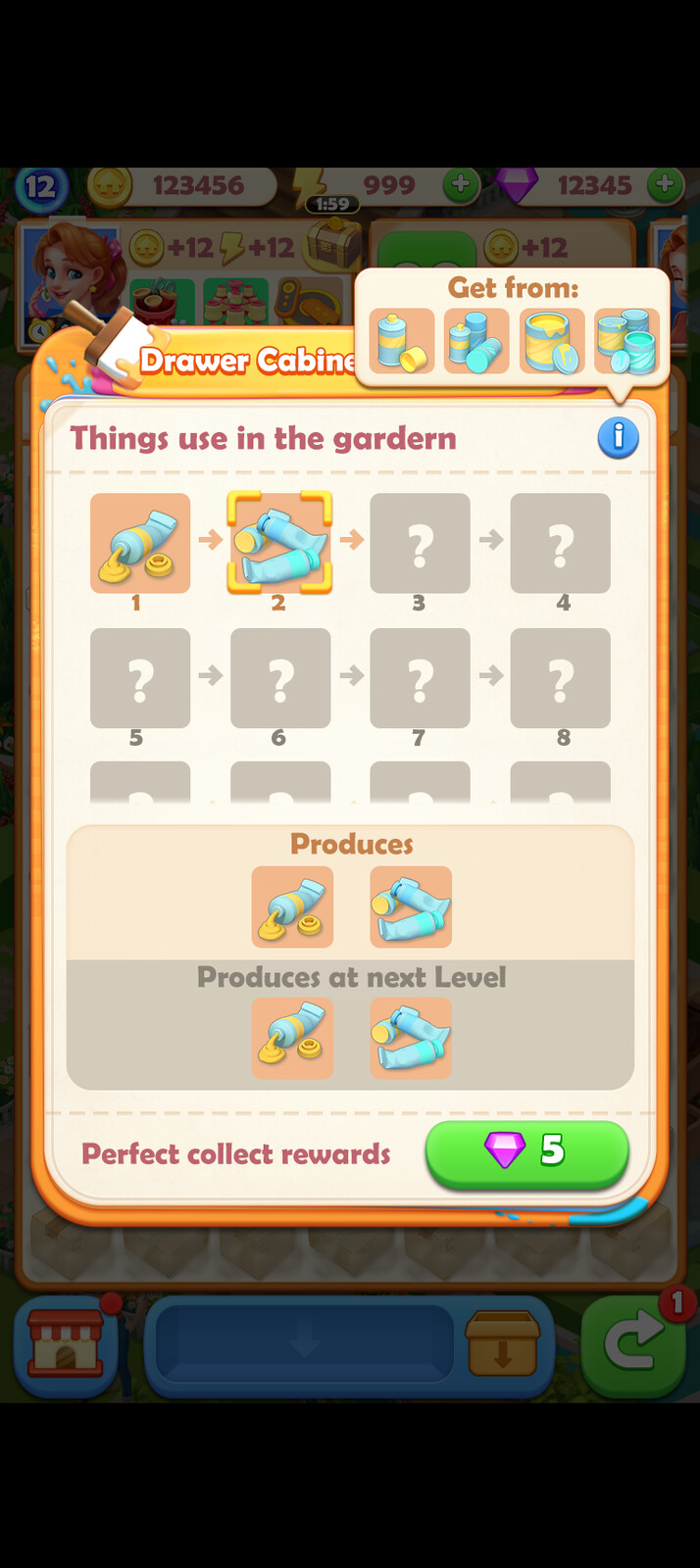The image size is (700, 1568).
Task: Tap the last Get from paint cans stack
Action: point(625,340)
